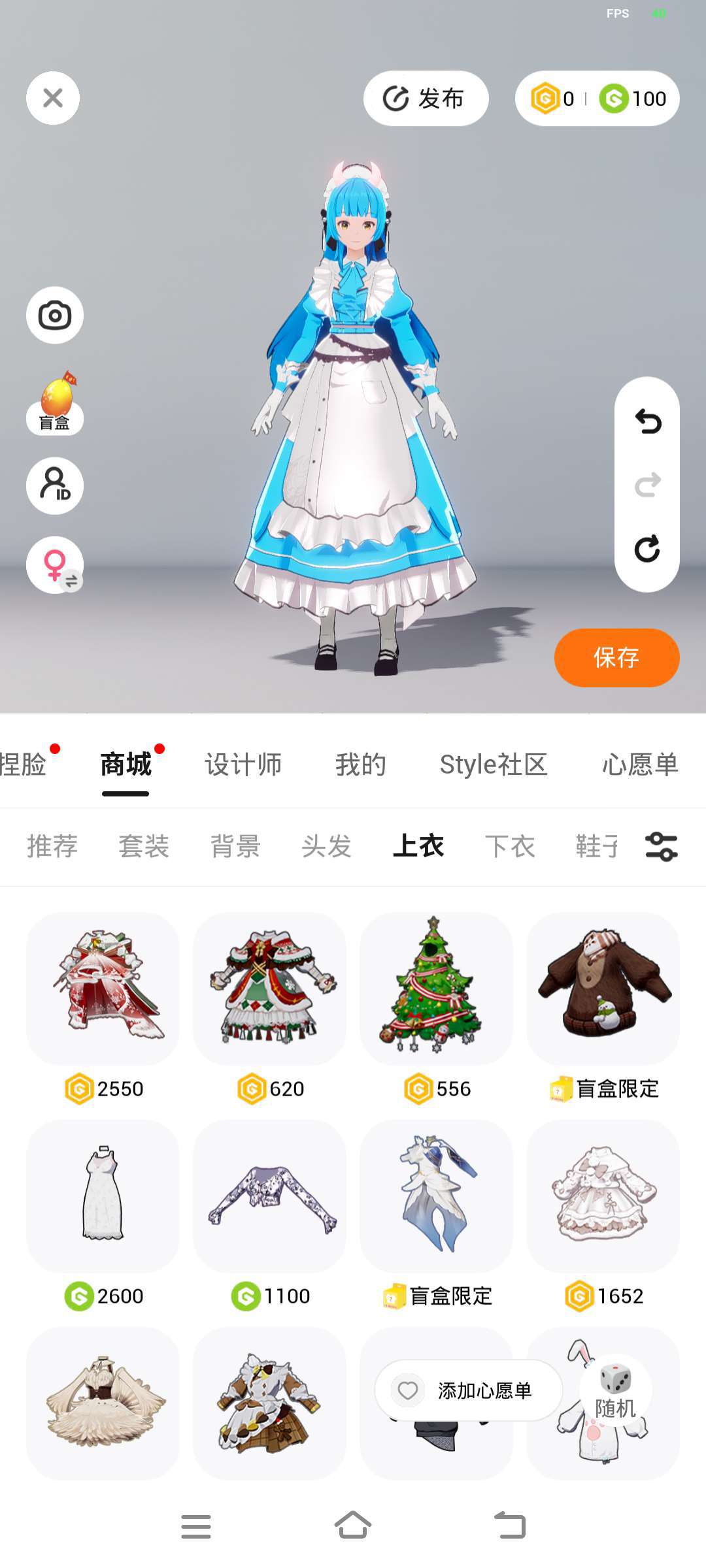Switch to the 设计师 tab

pos(243,764)
